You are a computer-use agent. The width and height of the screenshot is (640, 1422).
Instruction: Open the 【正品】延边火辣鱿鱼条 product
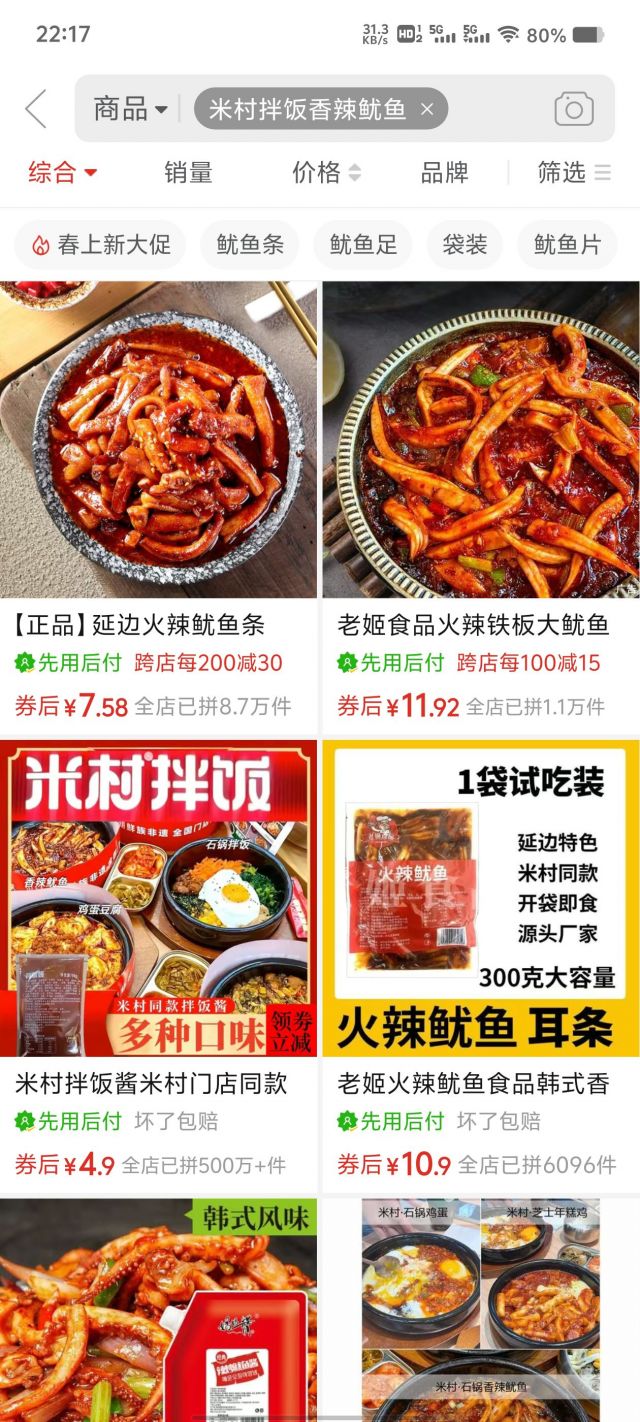(x=158, y=440)
